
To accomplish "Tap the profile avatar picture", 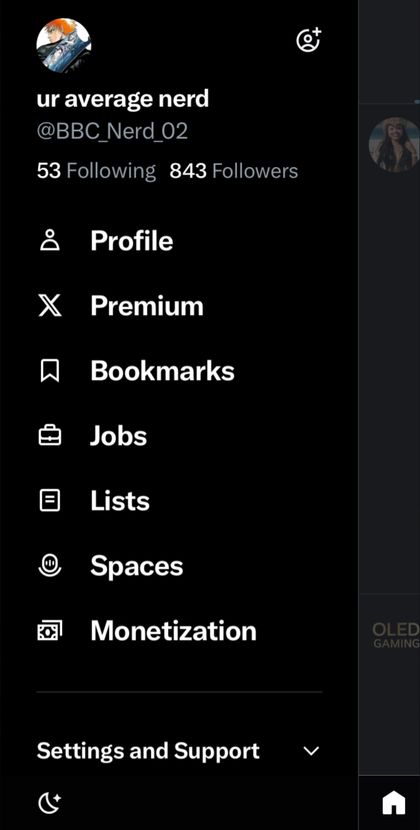I will (x=64, y=46).
